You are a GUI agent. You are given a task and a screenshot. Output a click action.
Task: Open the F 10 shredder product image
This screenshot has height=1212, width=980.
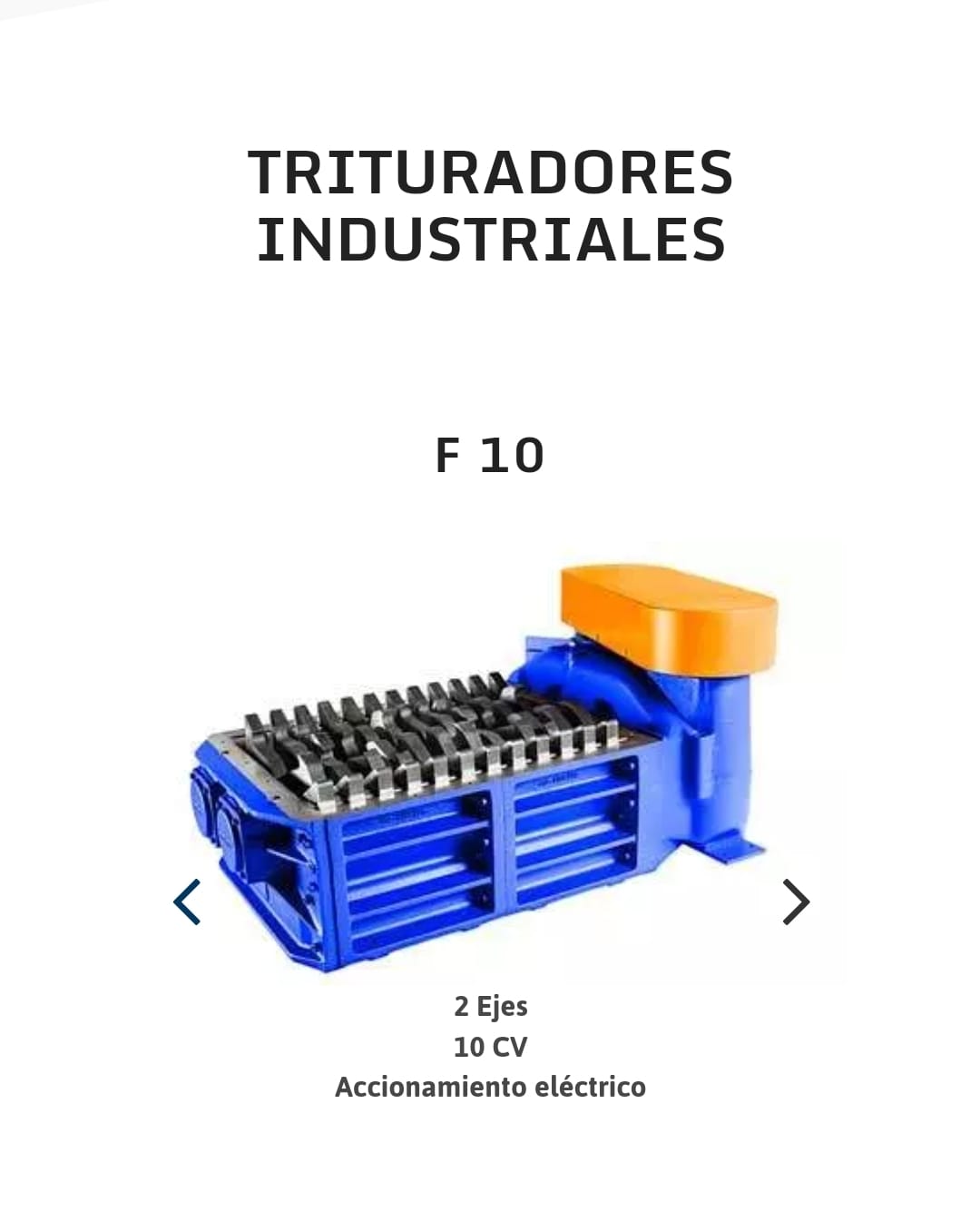point(490,763)
